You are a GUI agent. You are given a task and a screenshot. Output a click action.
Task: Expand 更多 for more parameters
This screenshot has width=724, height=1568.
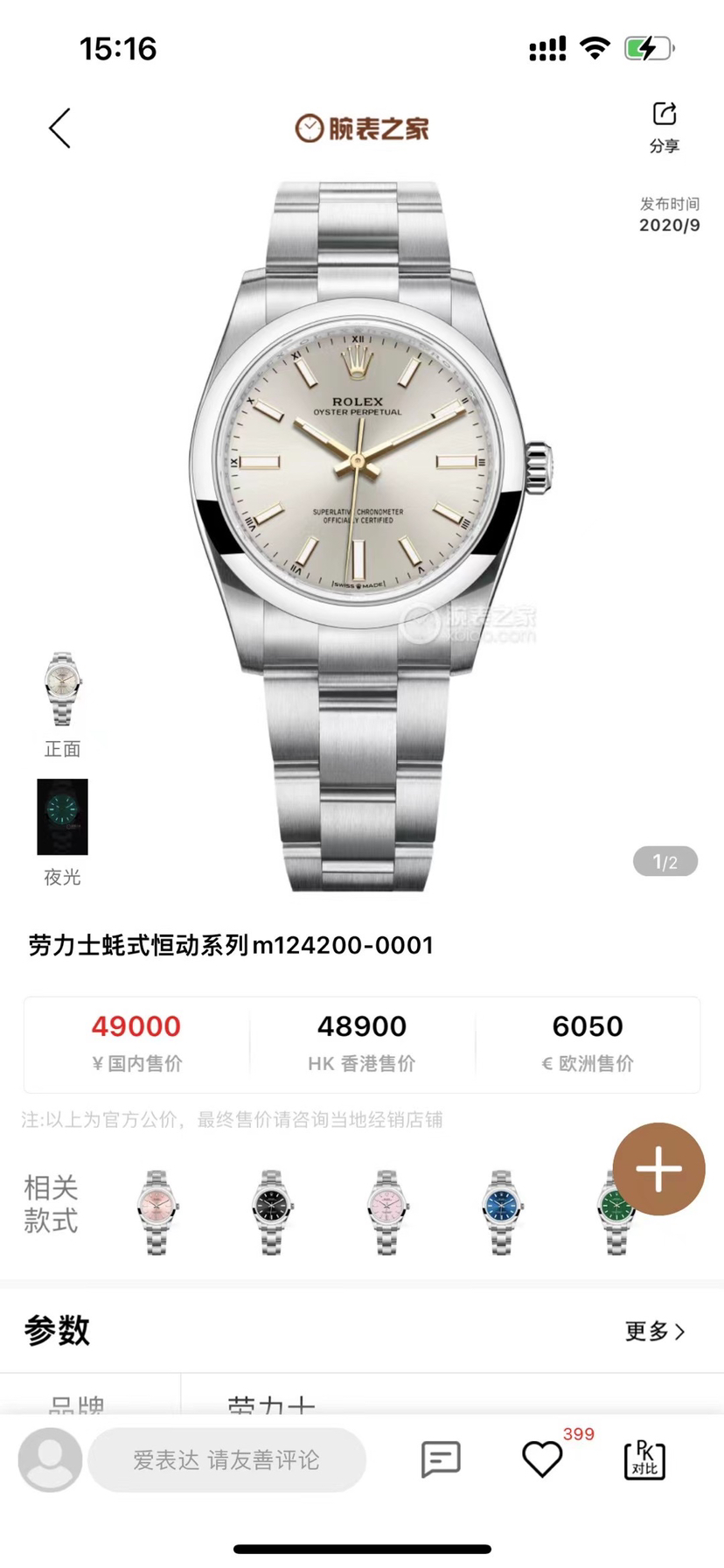[655, 1331]
